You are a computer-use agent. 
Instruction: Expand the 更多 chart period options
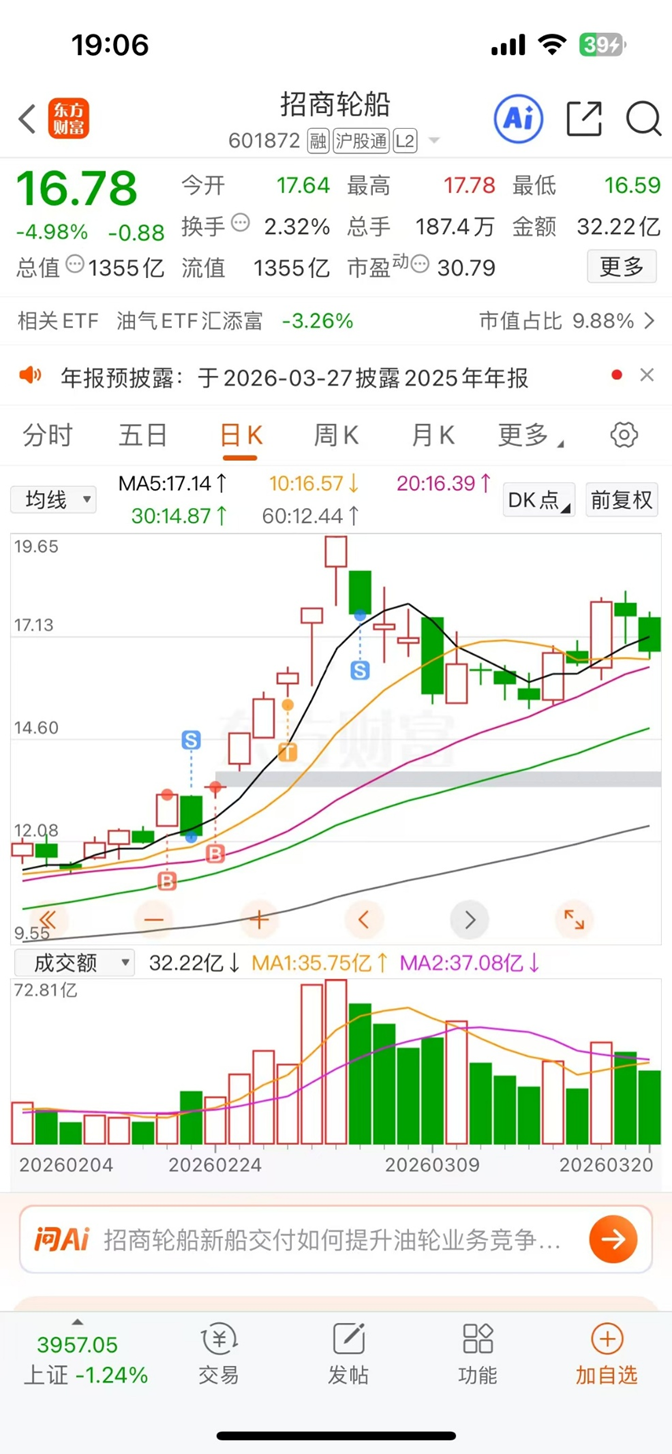[529, 436]
